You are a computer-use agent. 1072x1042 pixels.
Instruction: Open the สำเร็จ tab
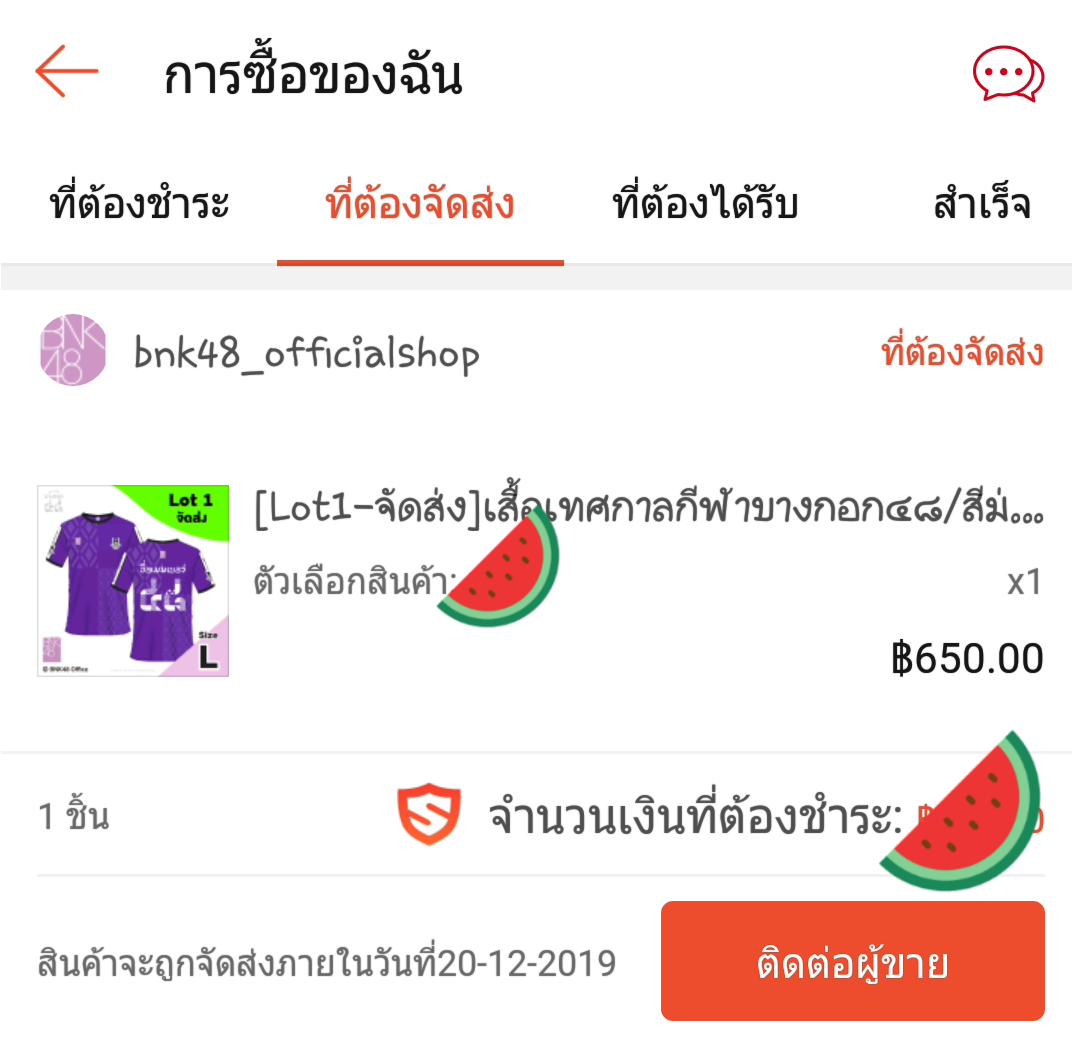coord(981,205)
